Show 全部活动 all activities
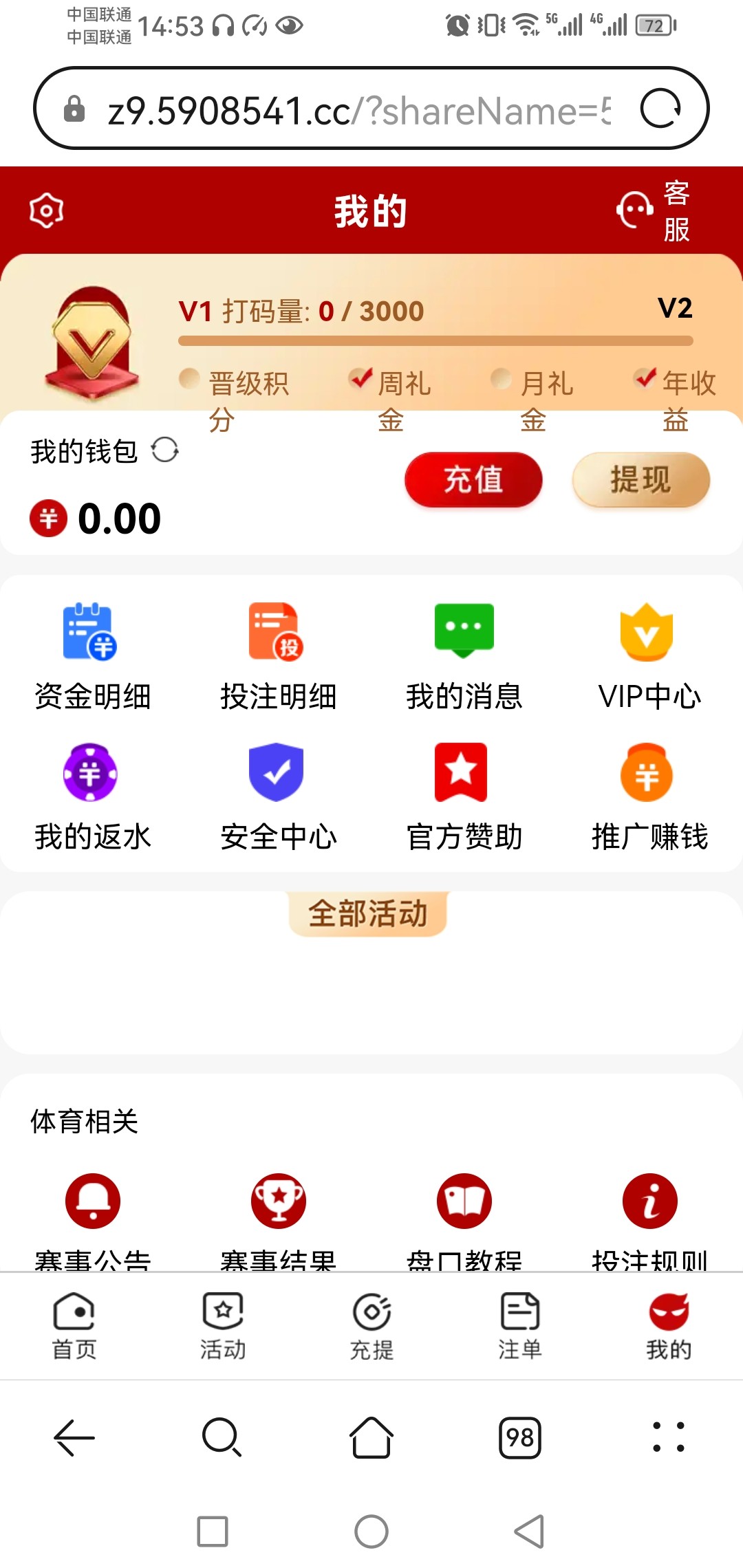 [x=368, y=913]
